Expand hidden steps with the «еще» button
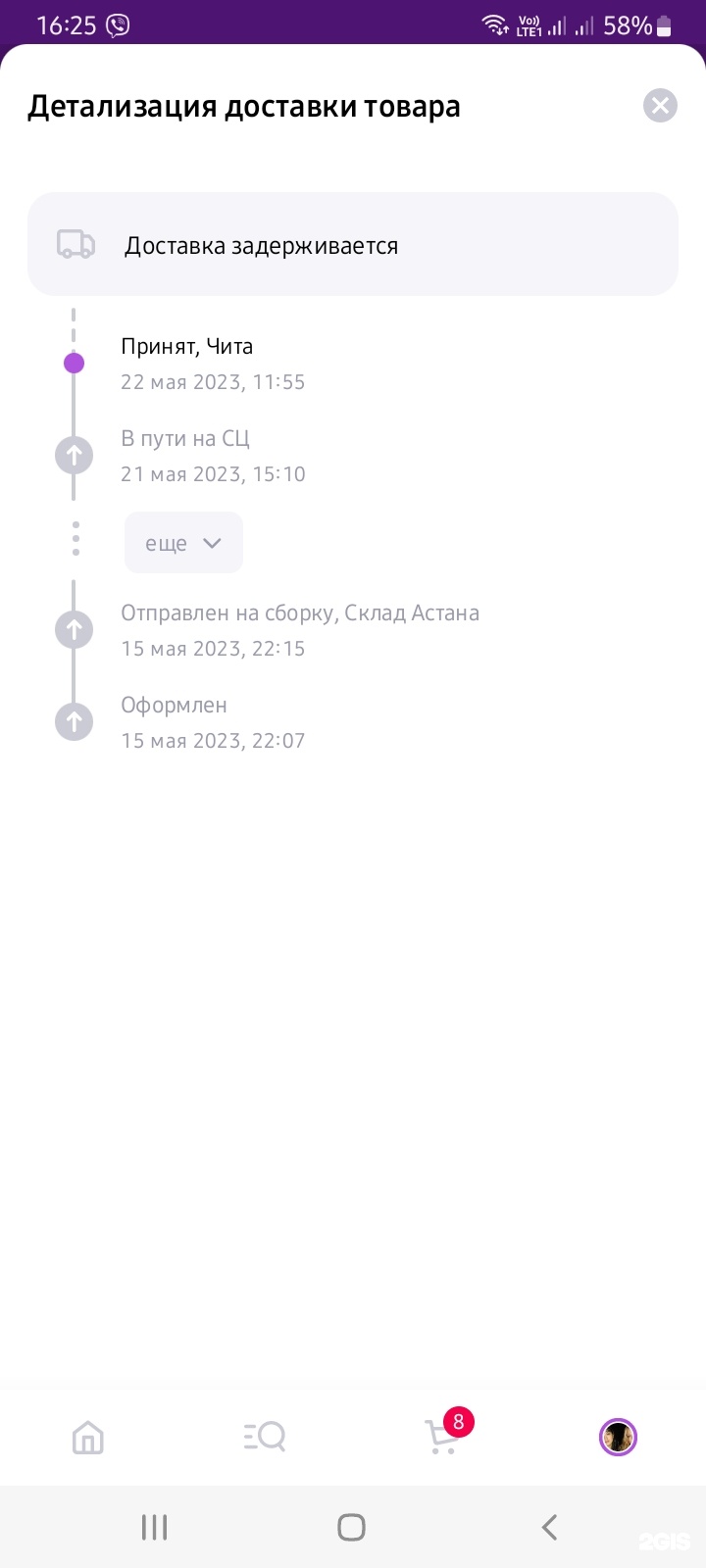 (x=183, y=543)
